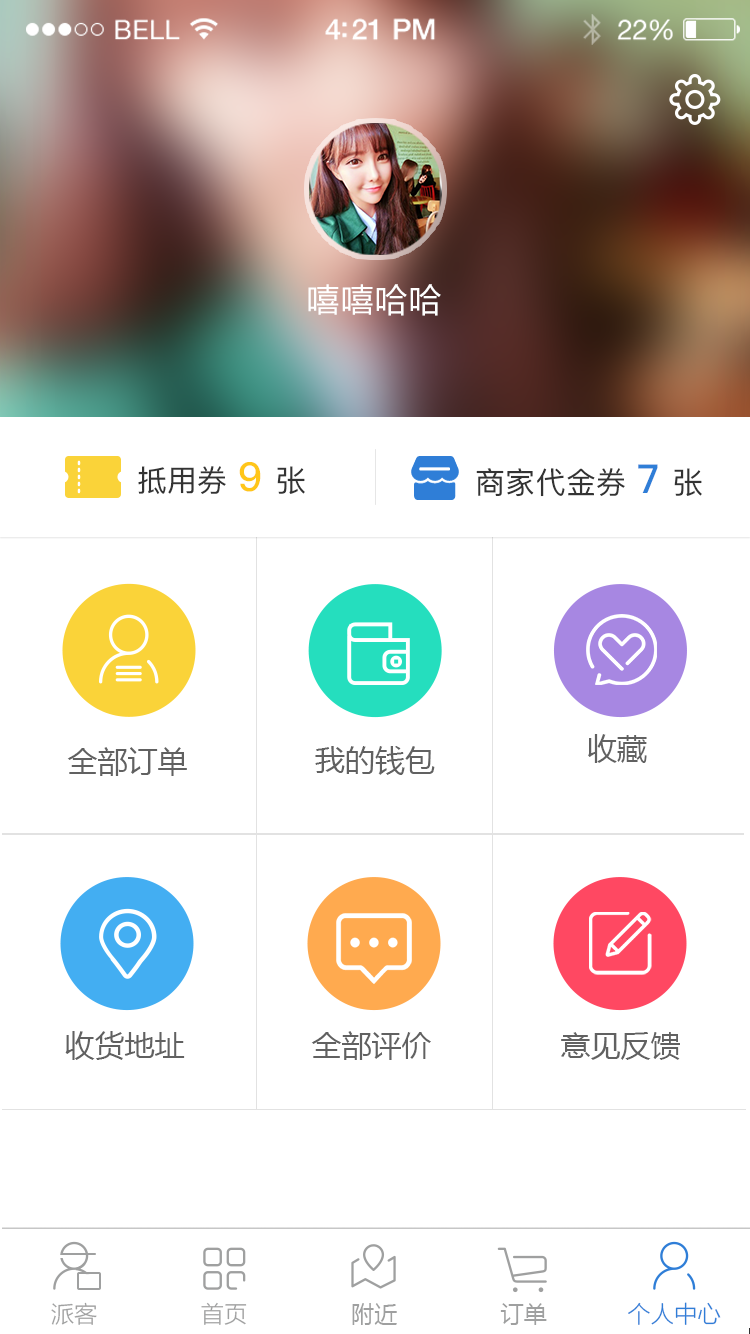Switch to the 派客 tab
The image size is (750, 1334).
tap(75, 1284)
